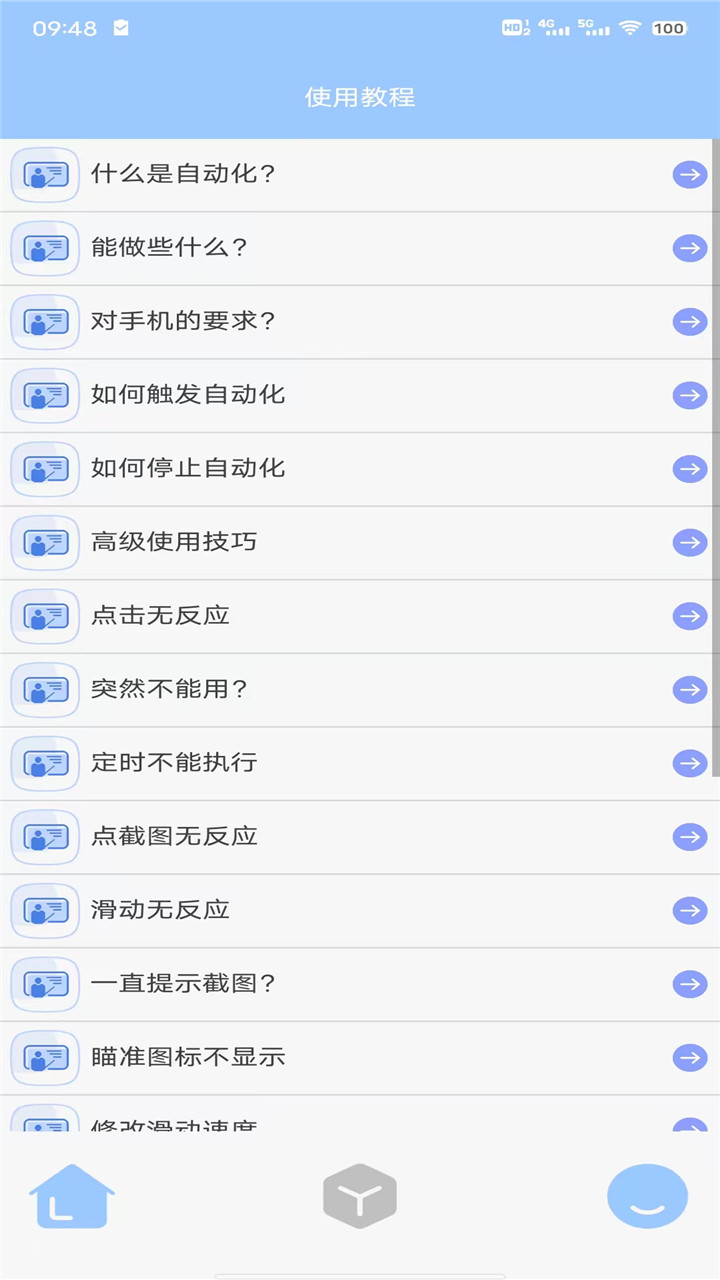Open the cube icon in bottom navigation
Screen dimensions: 720x1280
(x=359, y=1196)
